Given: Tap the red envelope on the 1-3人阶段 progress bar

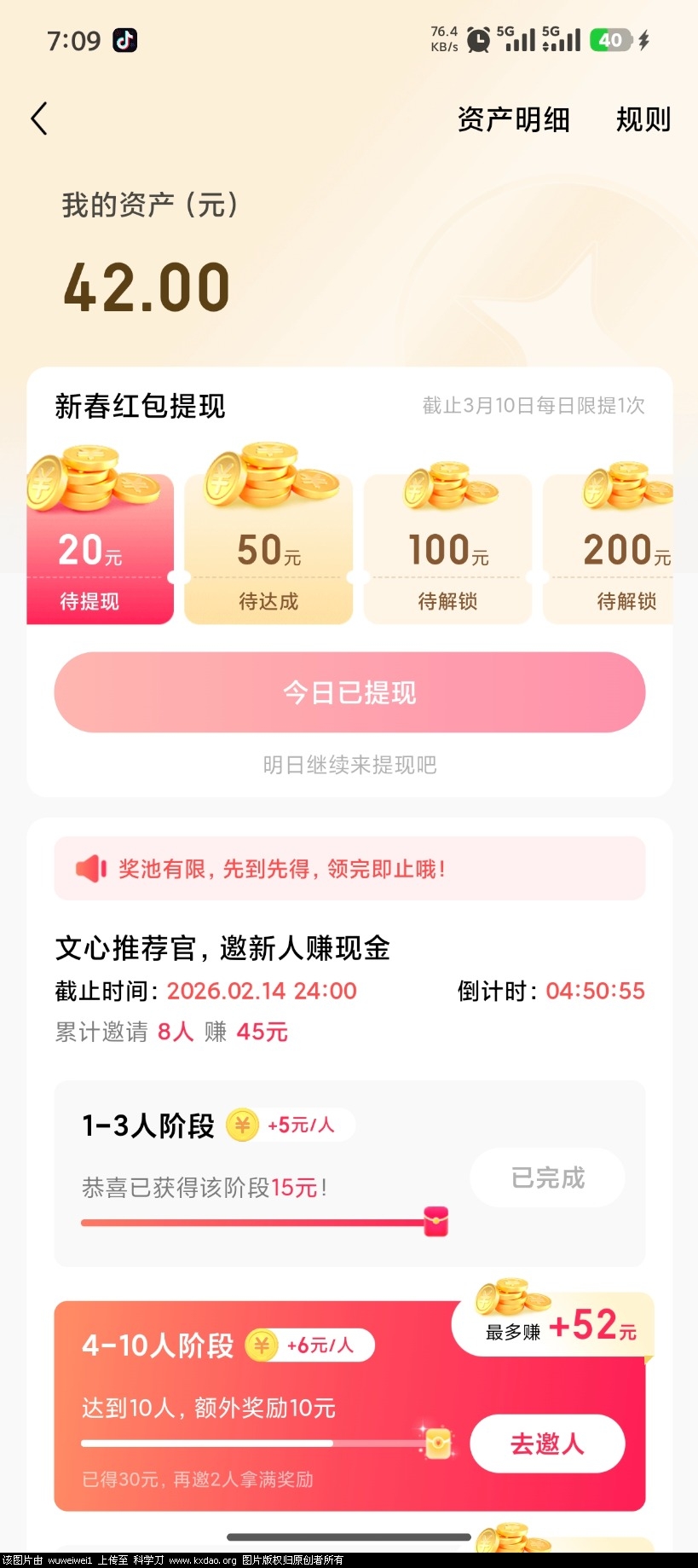Looking at the screenshot, I should point(435,1221).
